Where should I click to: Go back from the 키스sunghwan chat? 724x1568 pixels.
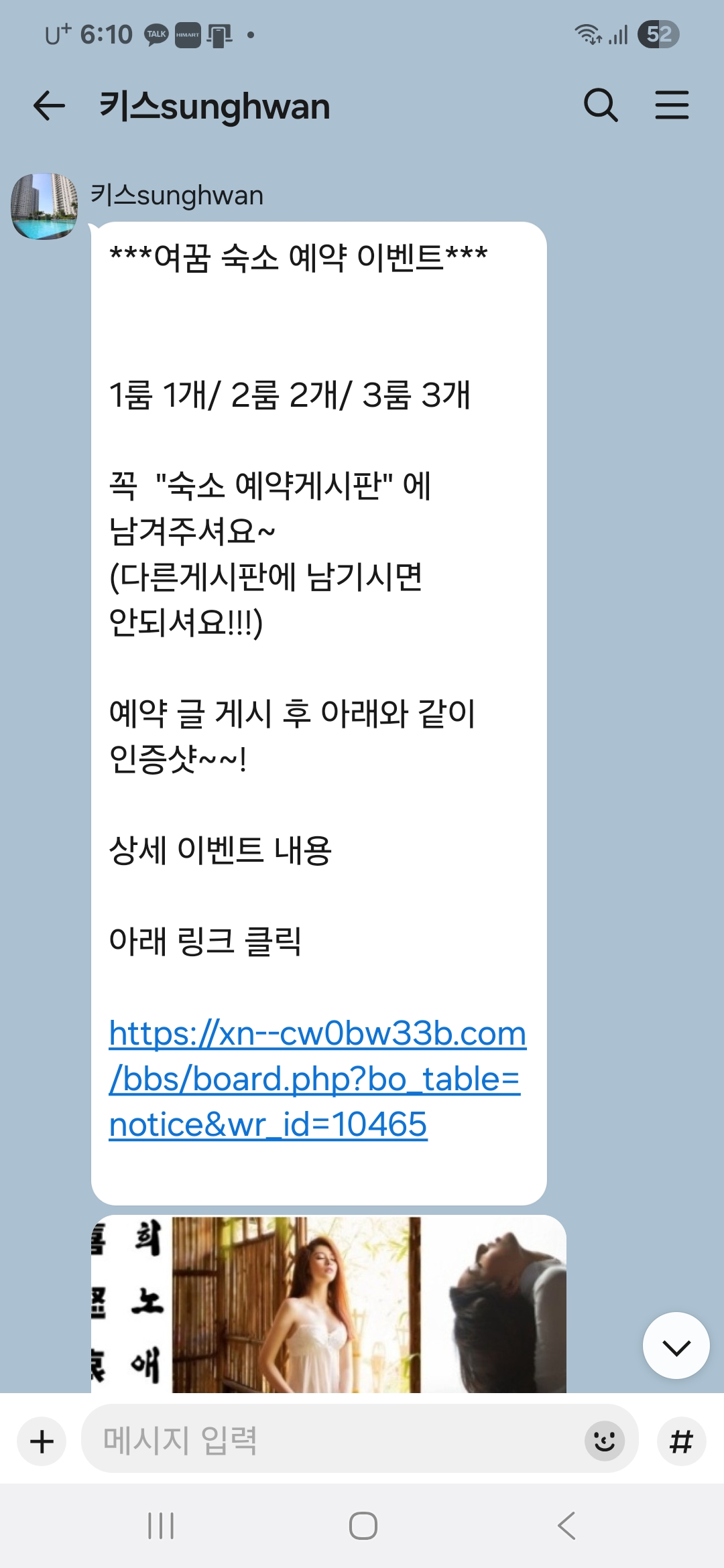tap(49, 106)
